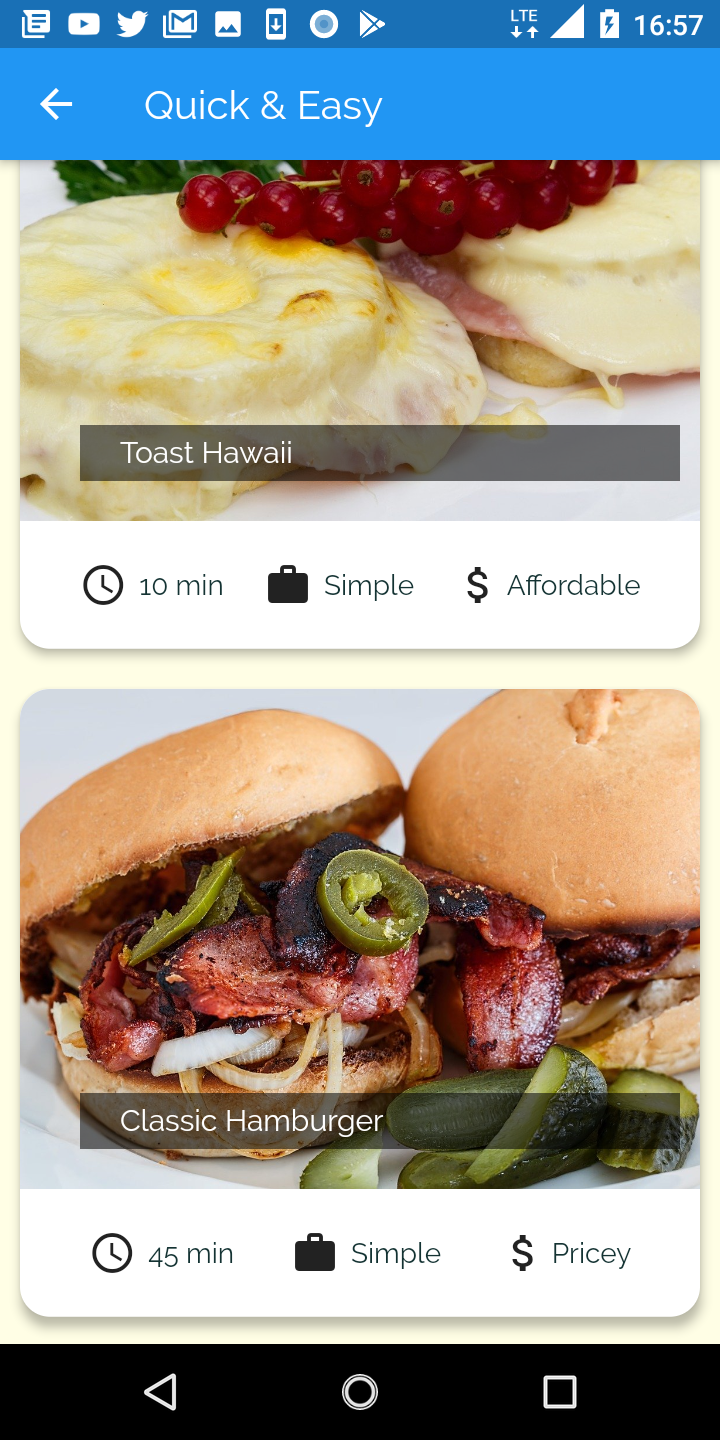The width and height of the screenshot is (720, 1440).
Task: Click the dollar icon next to Affordable
Action: click(x=477, y=585)
